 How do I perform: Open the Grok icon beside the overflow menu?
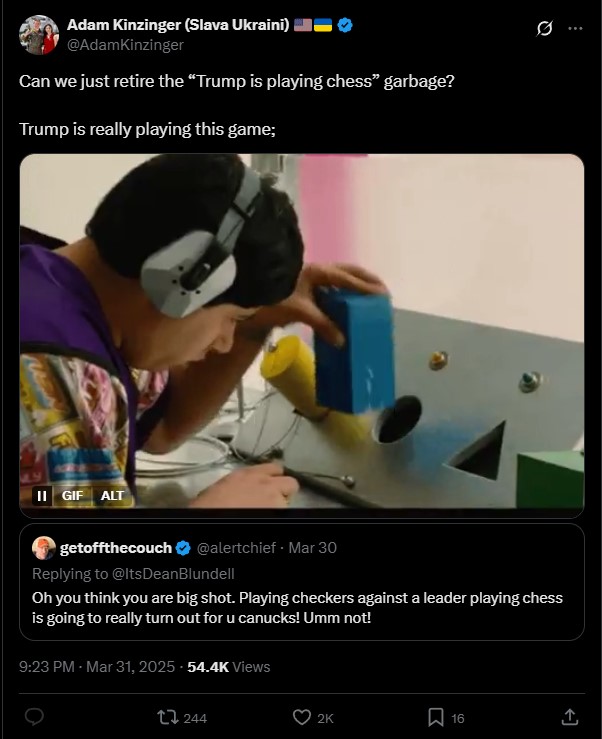click(x=545, y=29)
